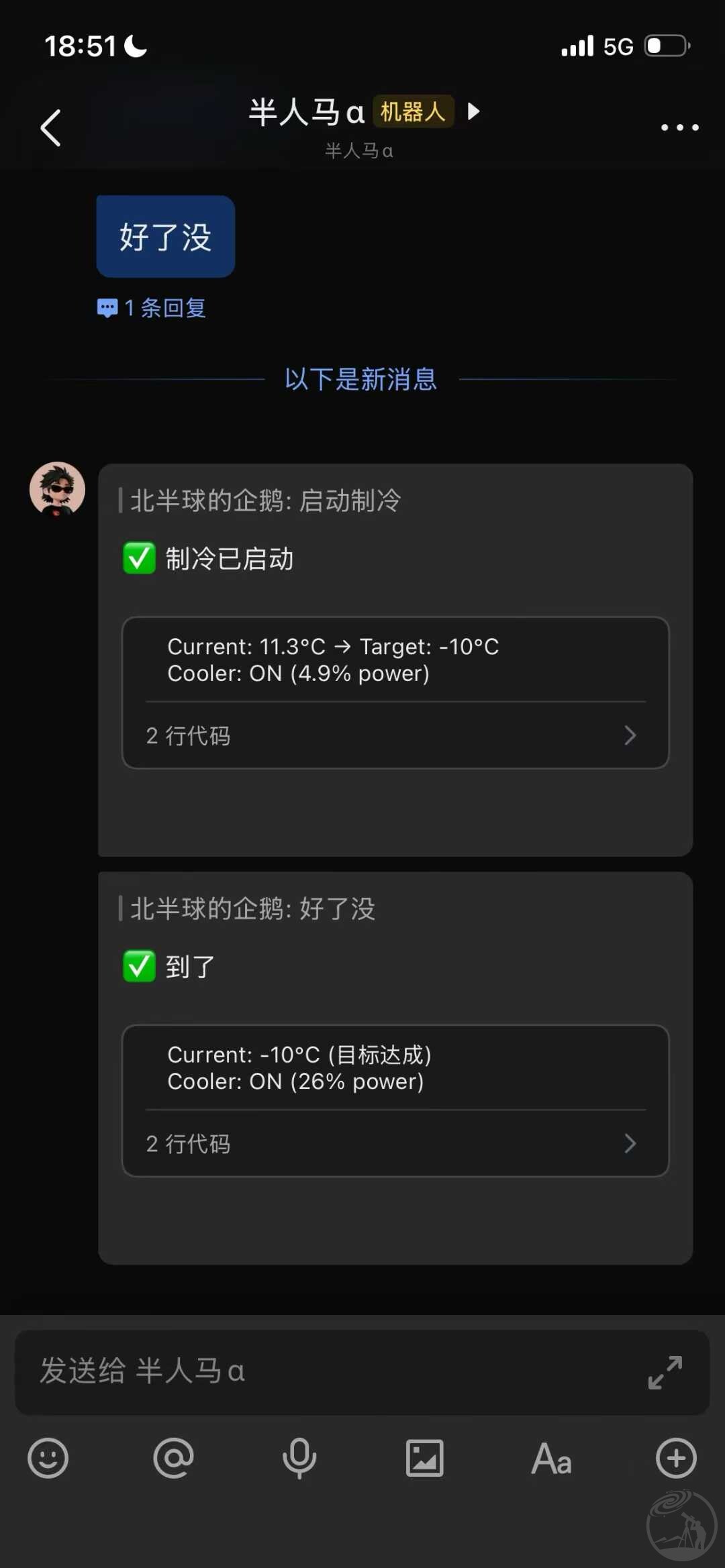Image resolution: width=725 pixels, height=1568 pixels.
Task: Open the bot sender's avatar
Action: click(x=57, y=489)
